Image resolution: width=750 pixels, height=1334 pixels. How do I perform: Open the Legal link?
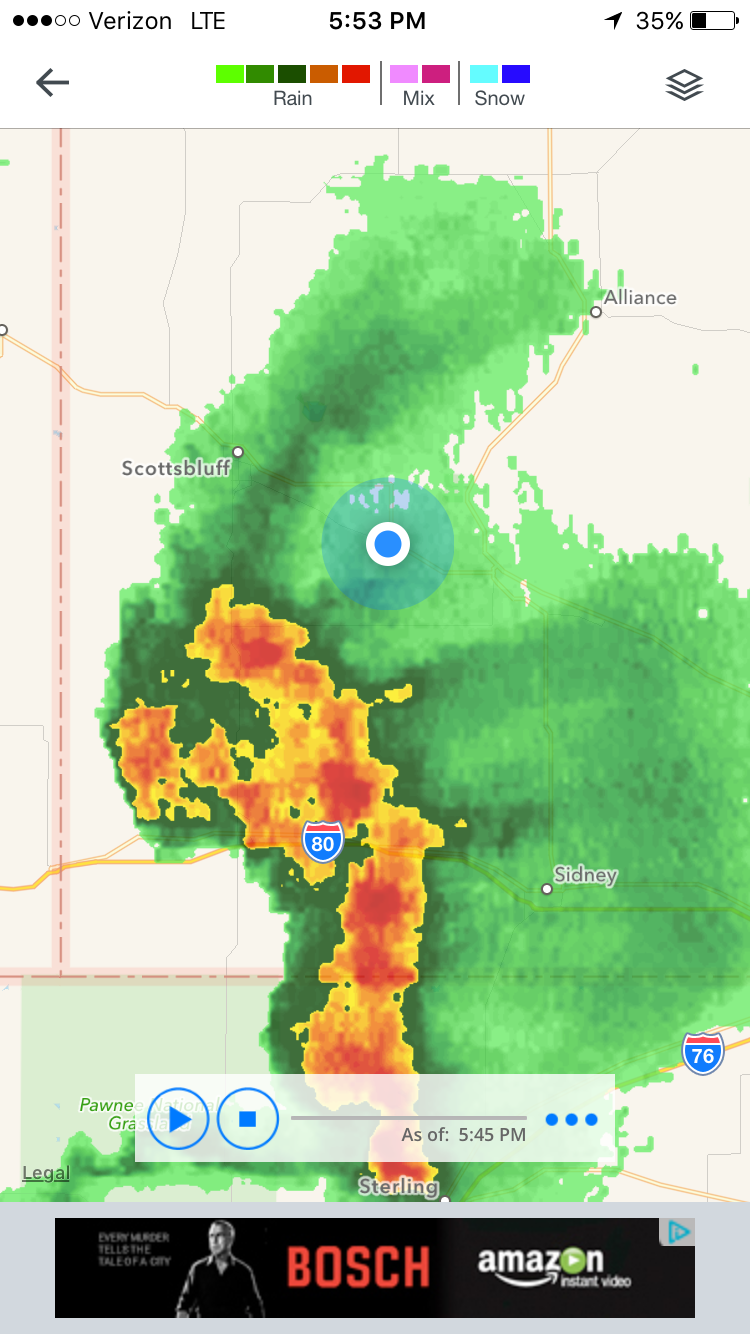[x=46, y=1173]
